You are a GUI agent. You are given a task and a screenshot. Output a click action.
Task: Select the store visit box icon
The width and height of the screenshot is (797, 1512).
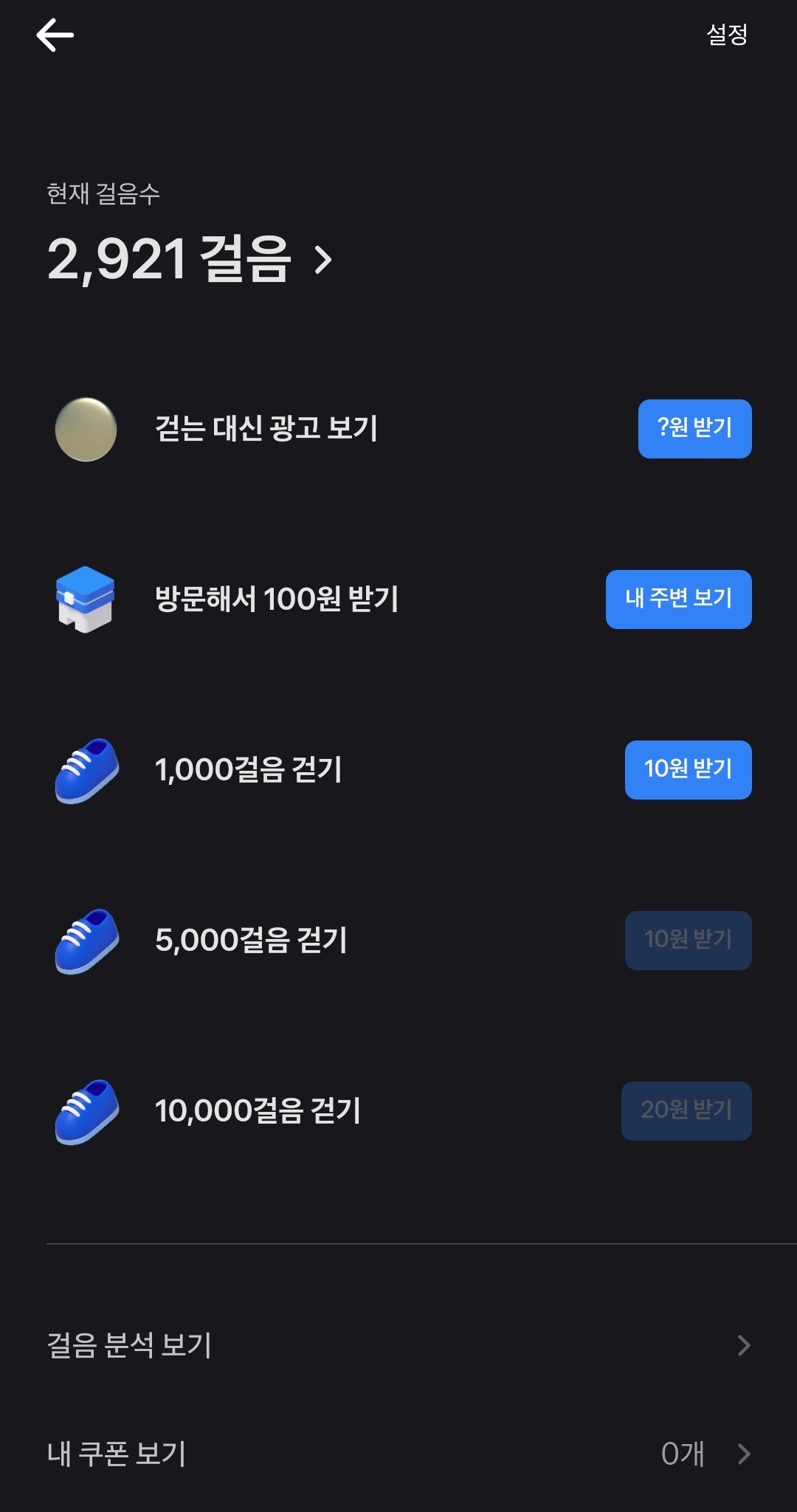pyautogui.click(x=86, y=599)
